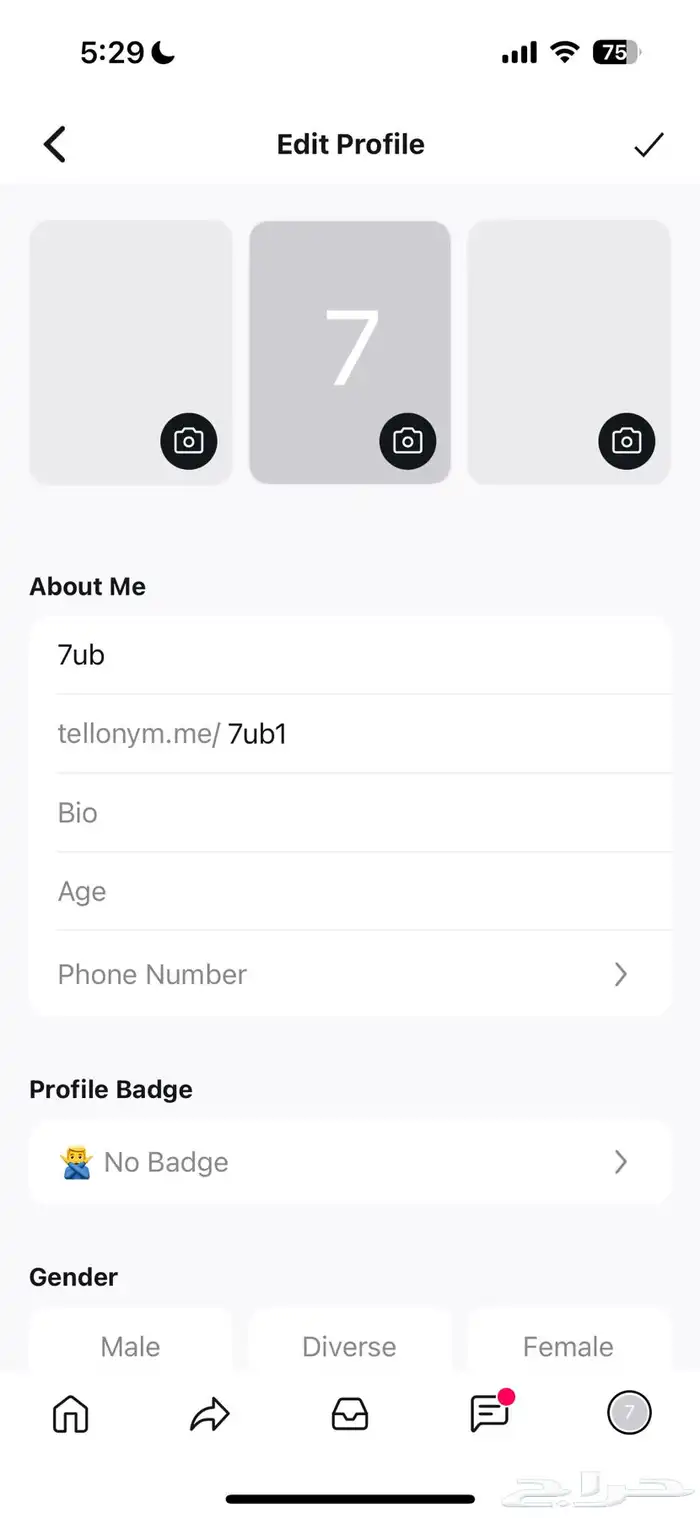Enter your age in the Age field

click(x=350, y=892)
